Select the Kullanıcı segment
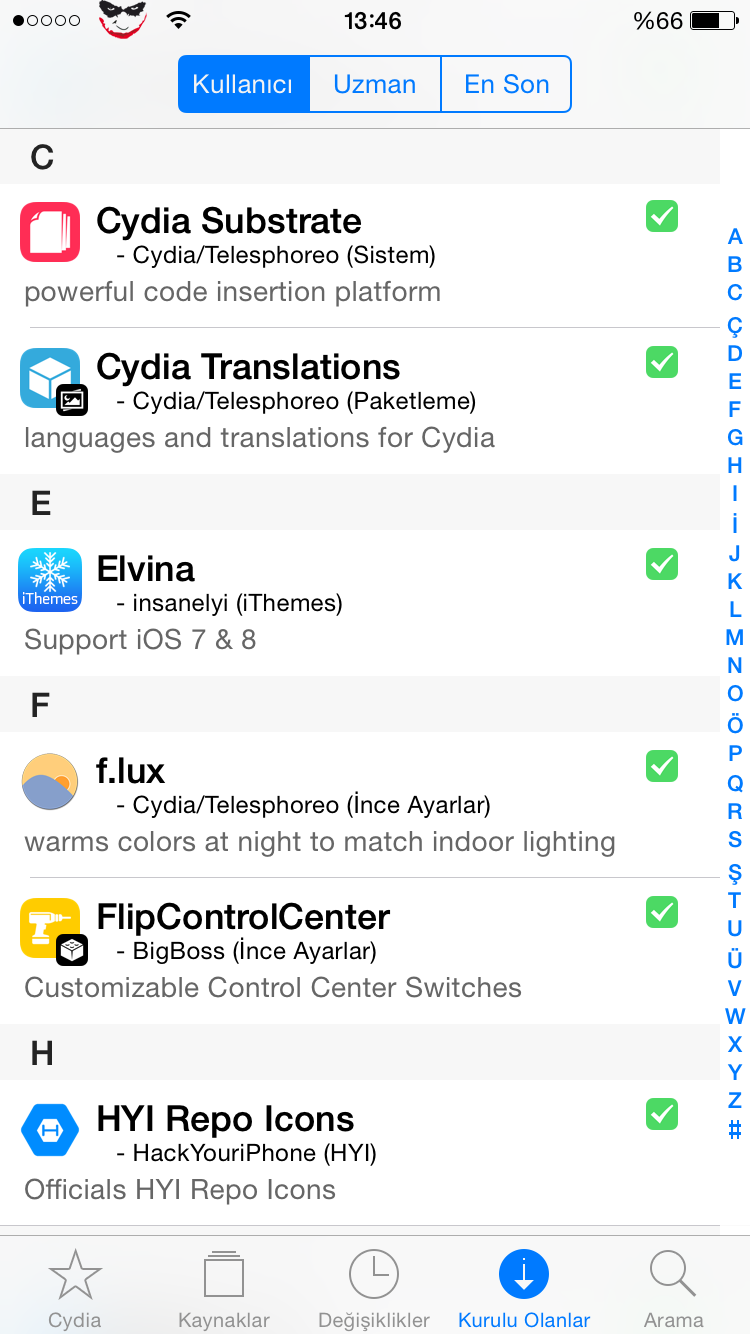 (243, 84)
